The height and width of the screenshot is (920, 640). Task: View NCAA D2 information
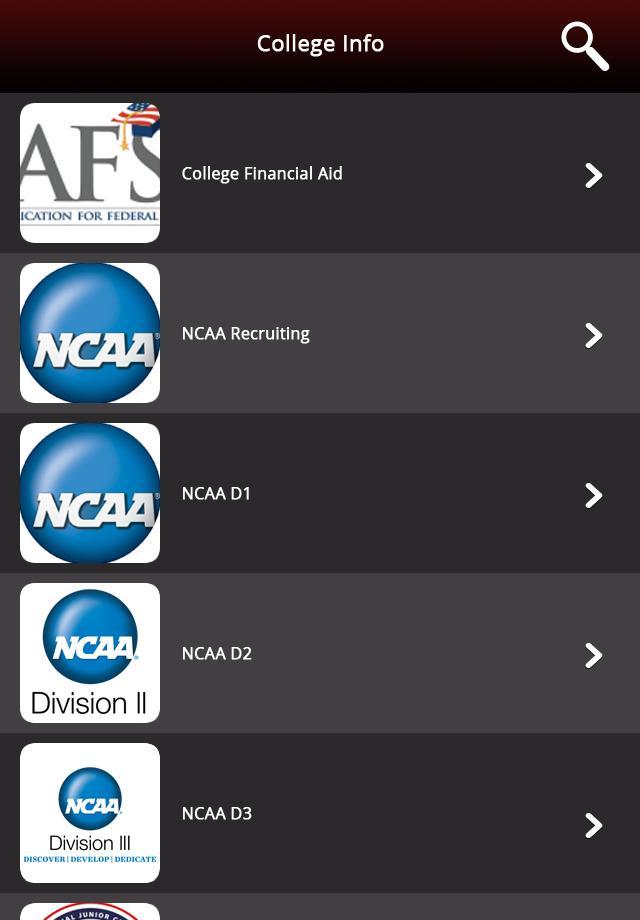[x=217, y=653]
